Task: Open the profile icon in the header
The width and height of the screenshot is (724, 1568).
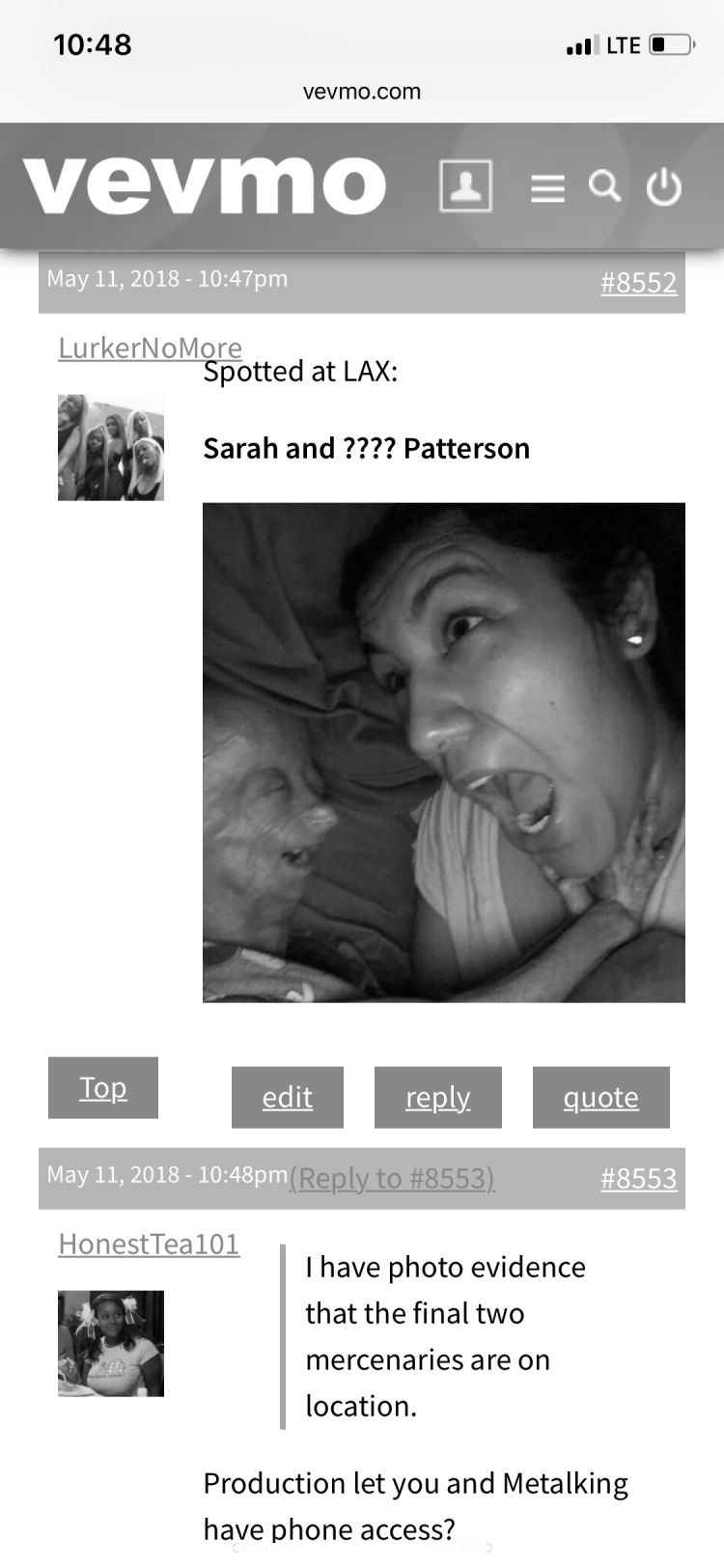Action: tap(466, 185)
